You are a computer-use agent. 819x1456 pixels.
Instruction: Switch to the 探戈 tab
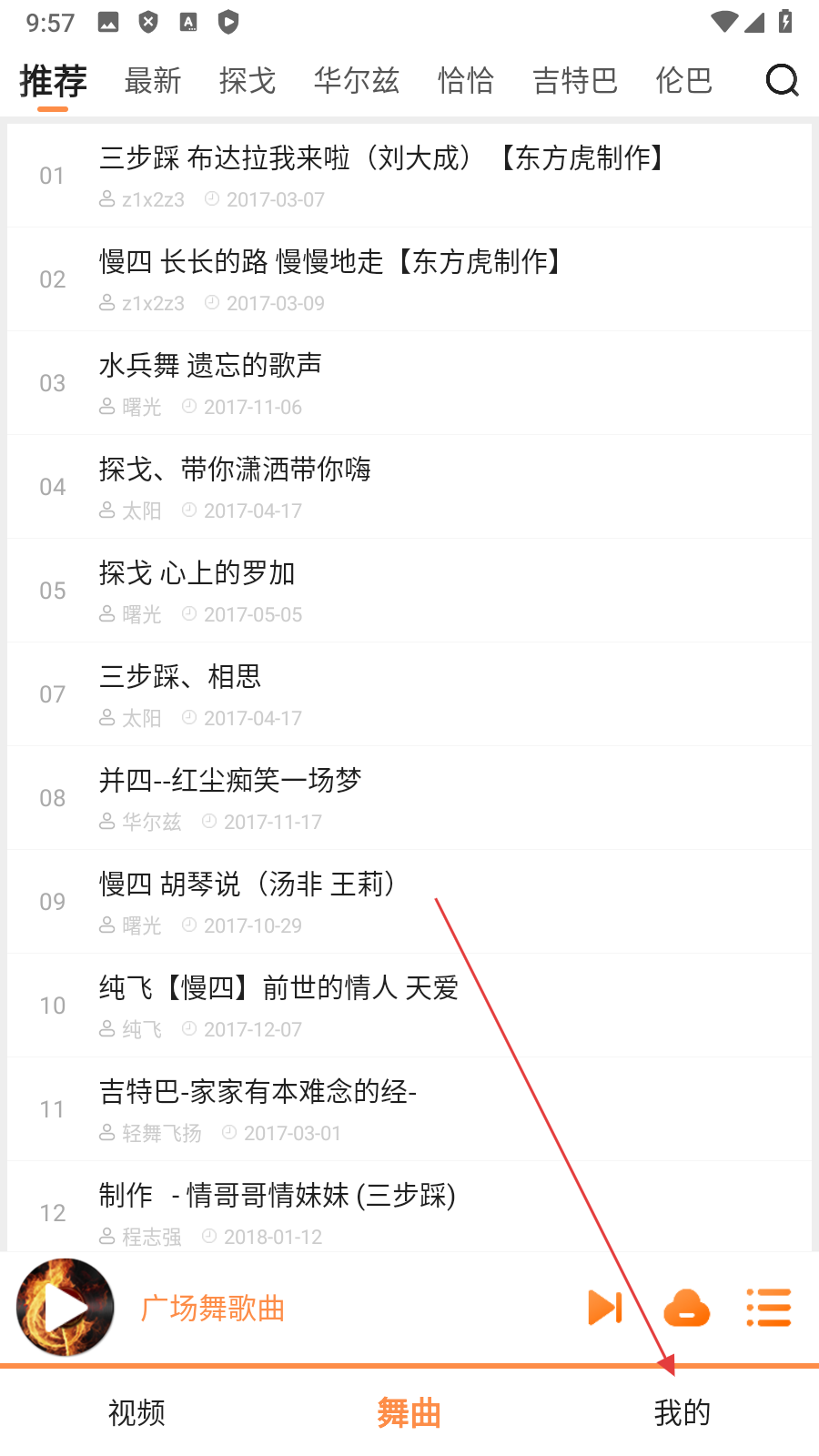248,81
